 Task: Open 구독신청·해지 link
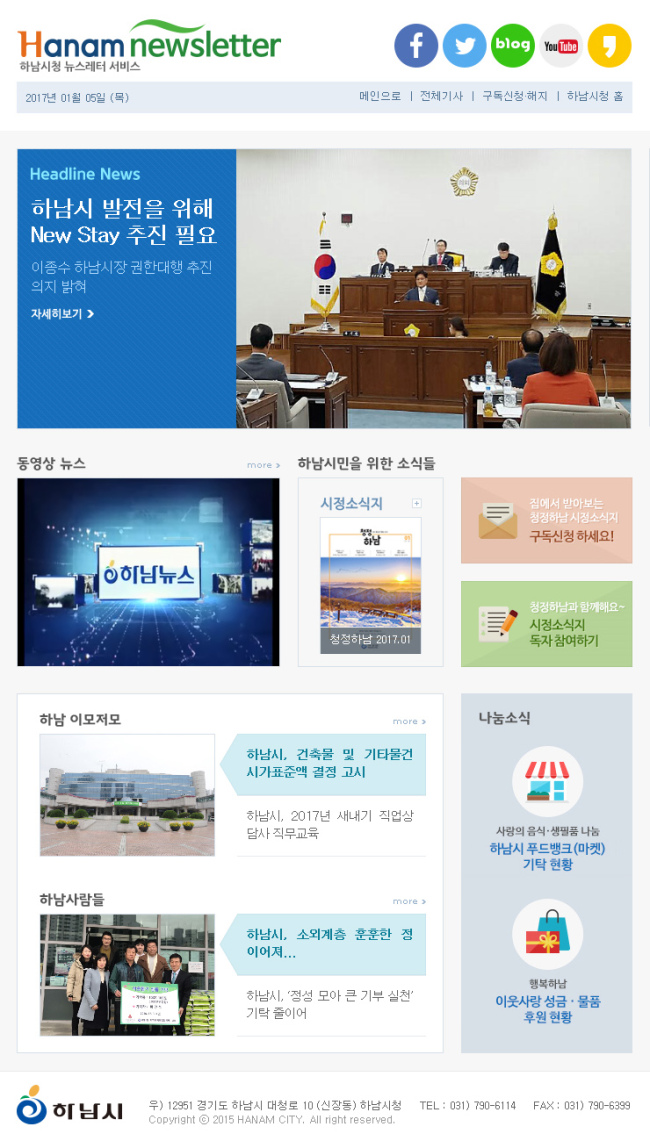pos(515,96)
